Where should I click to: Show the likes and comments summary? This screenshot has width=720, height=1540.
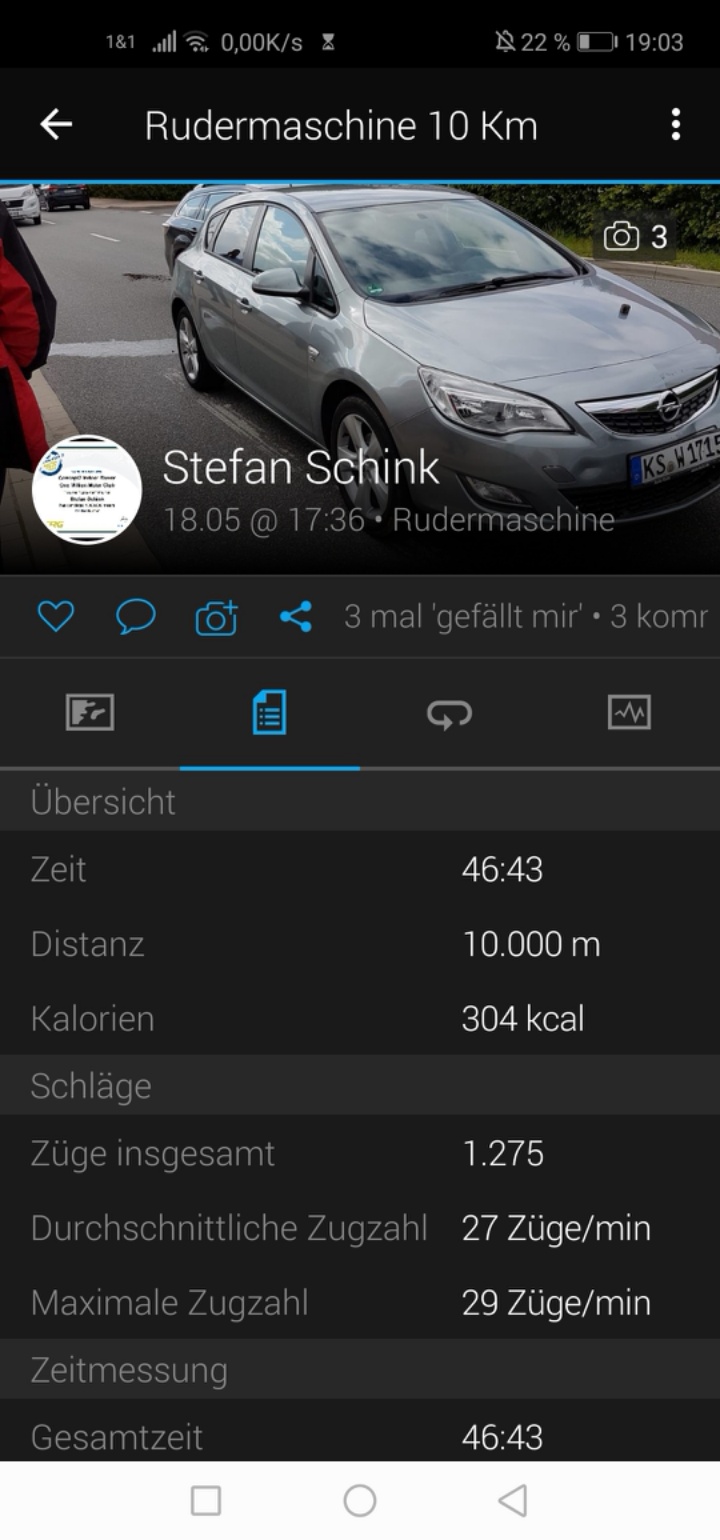pos(526,617)
